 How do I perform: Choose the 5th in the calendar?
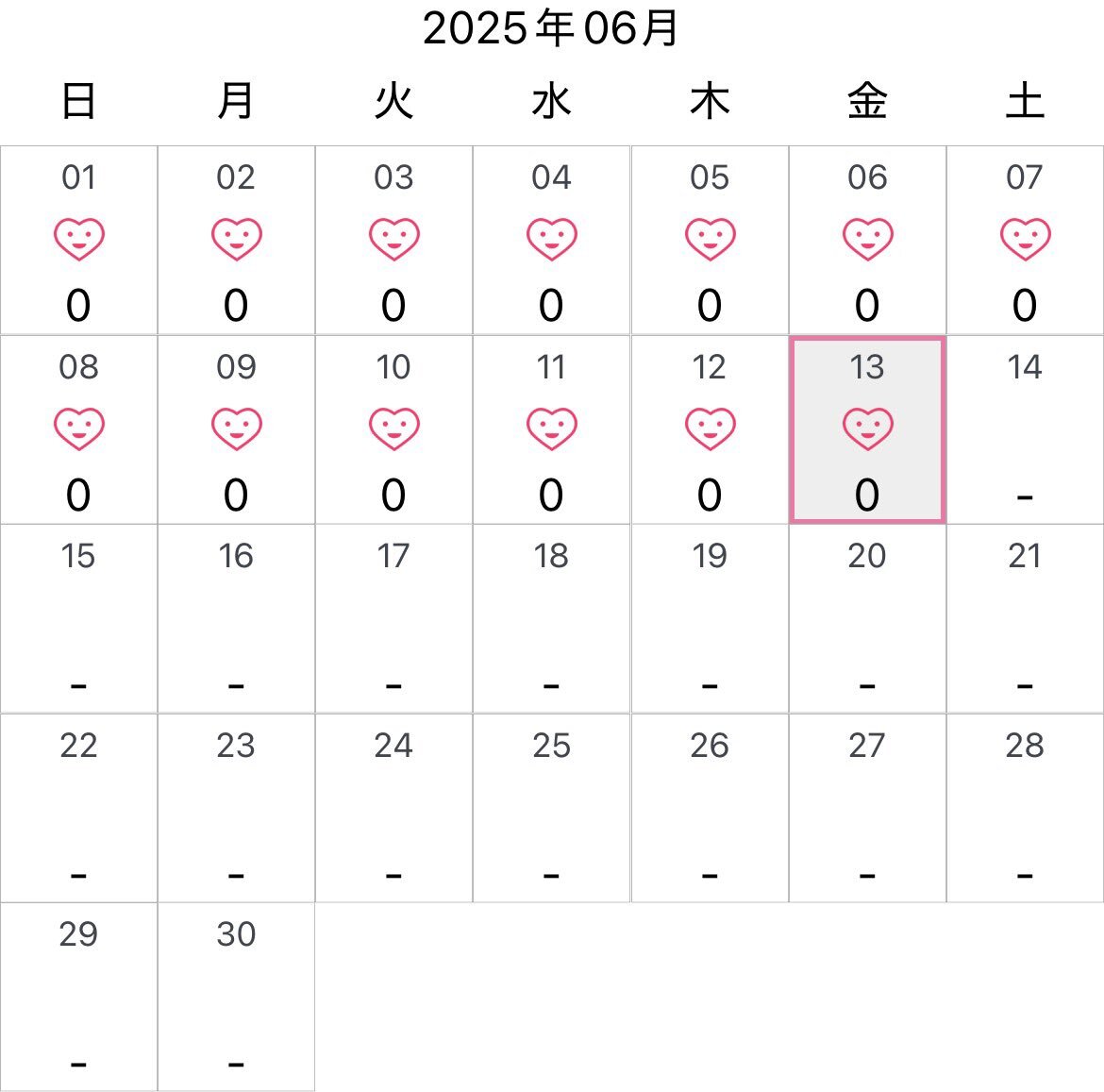coord(710,240)
